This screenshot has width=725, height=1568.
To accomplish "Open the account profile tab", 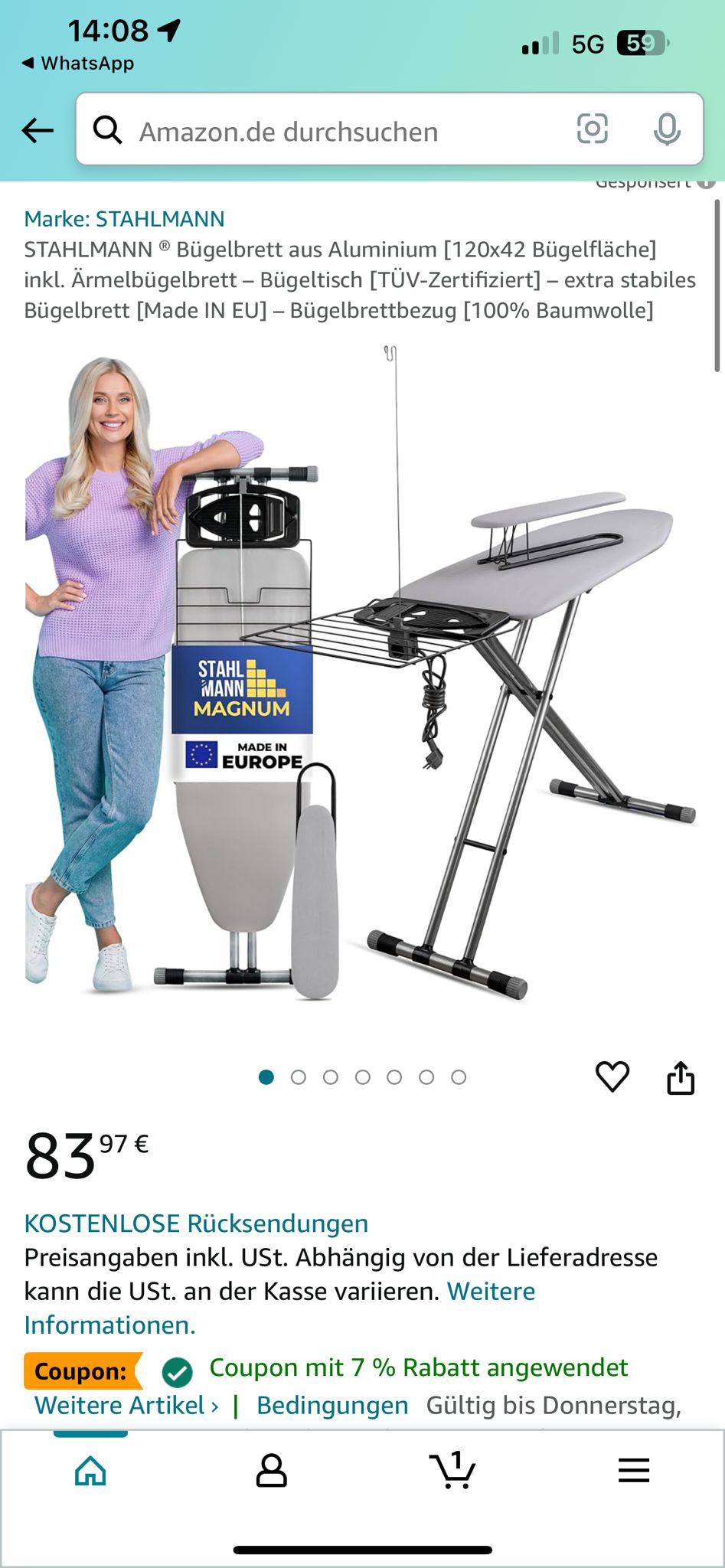I will [x=271, y=1470].
